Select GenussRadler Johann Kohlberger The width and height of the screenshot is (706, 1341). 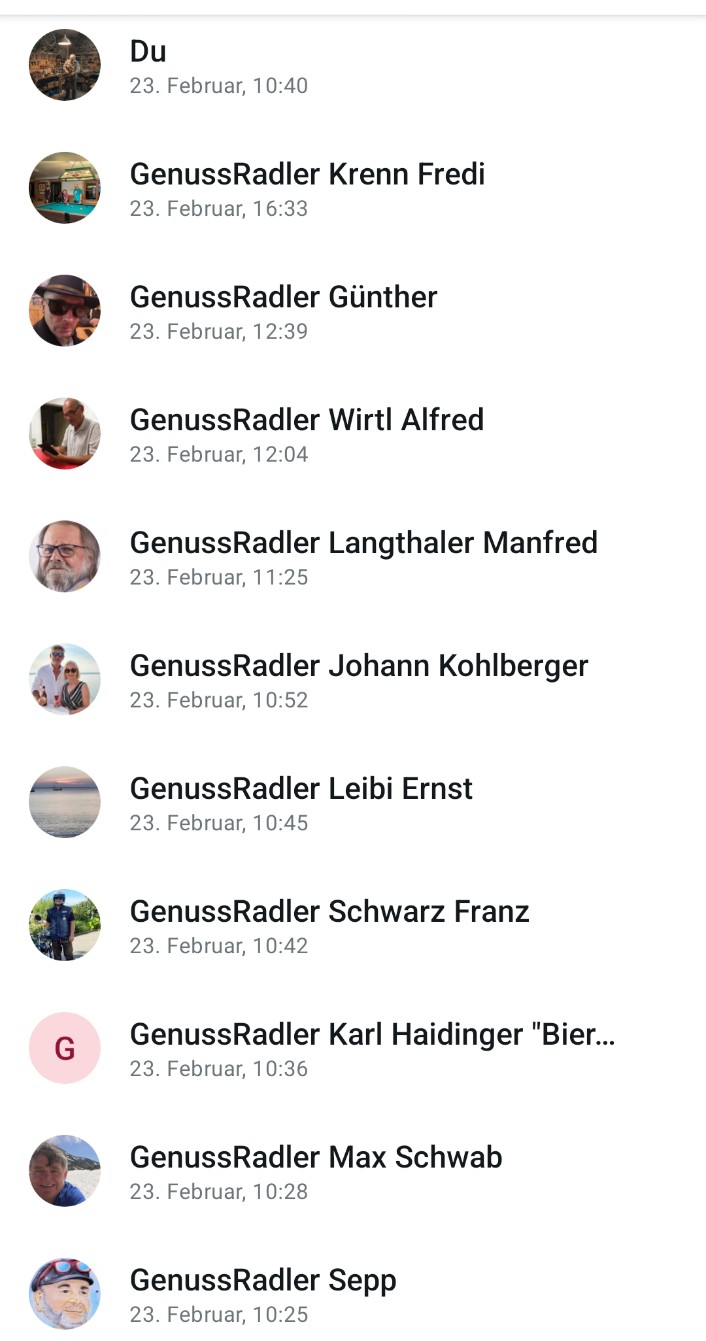click(x=358, y=679)
